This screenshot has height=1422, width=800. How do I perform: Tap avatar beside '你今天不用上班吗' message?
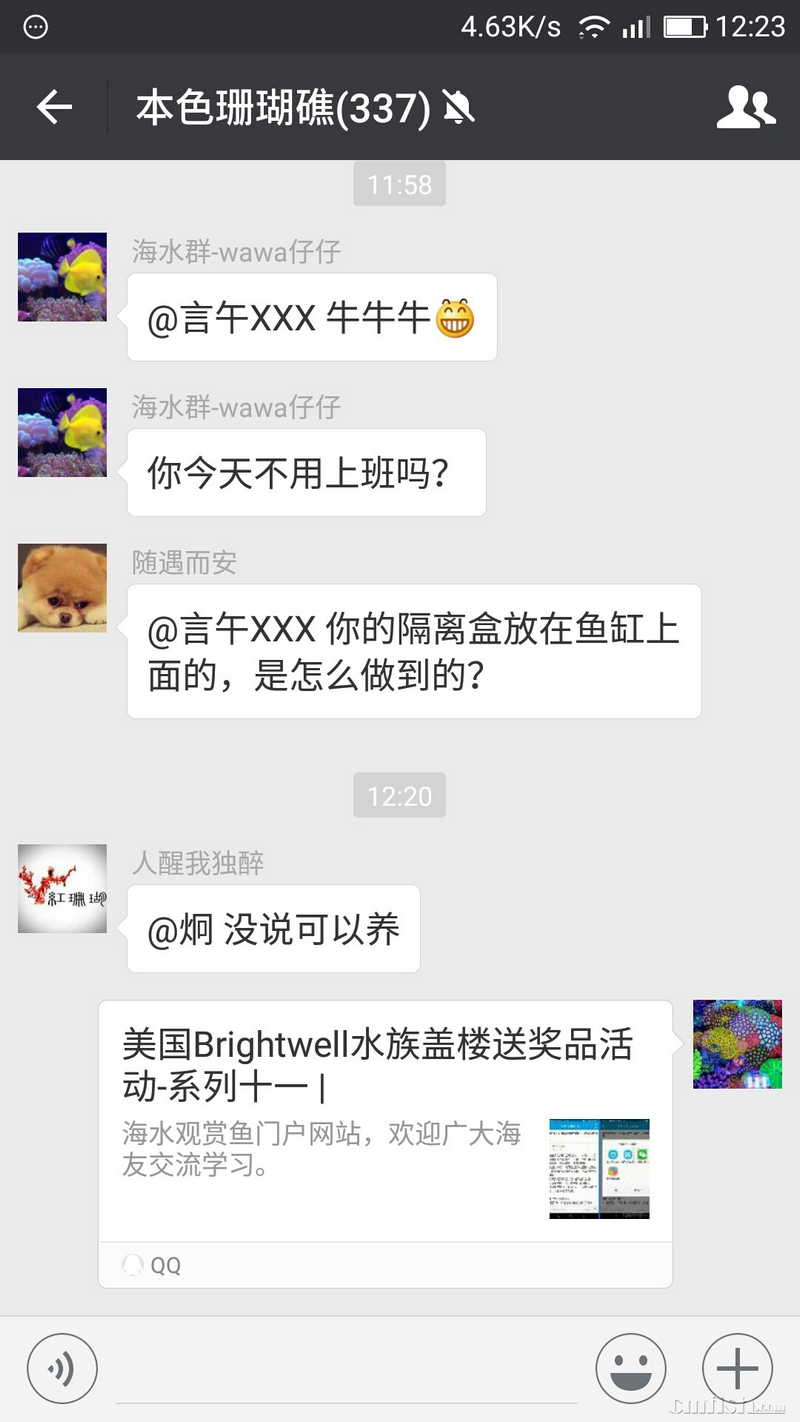(x=62, y=432)
